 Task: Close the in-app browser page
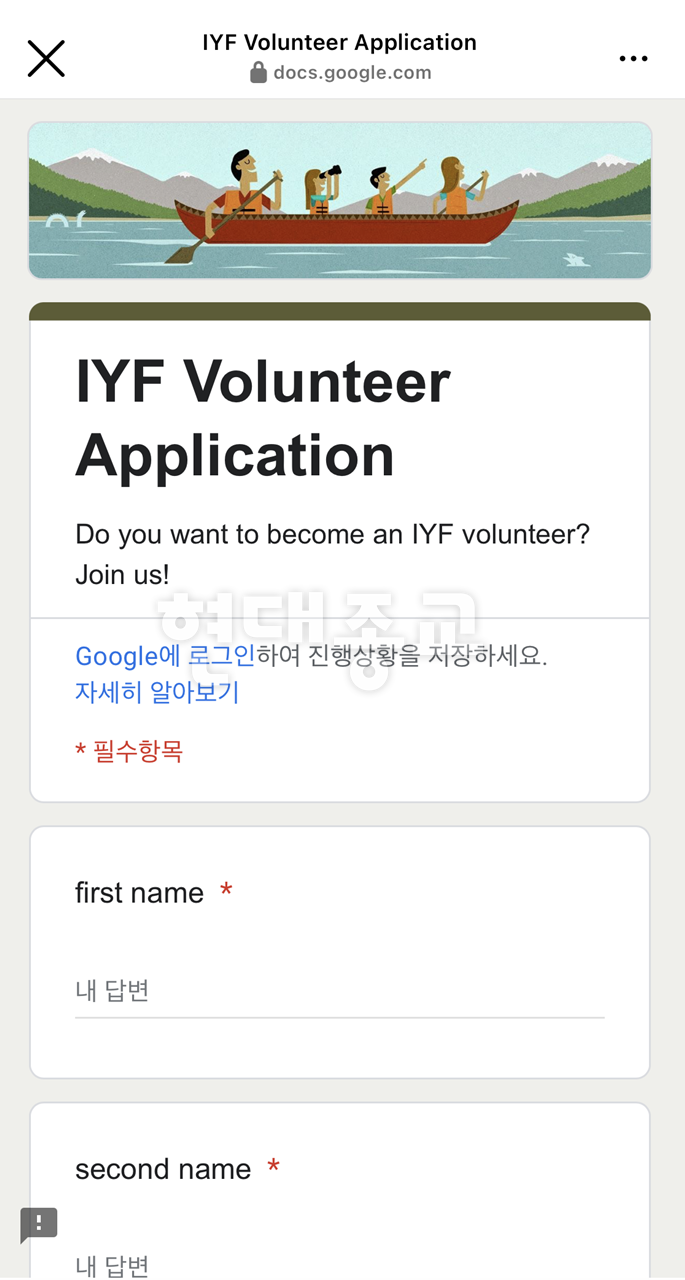point(46,59)
